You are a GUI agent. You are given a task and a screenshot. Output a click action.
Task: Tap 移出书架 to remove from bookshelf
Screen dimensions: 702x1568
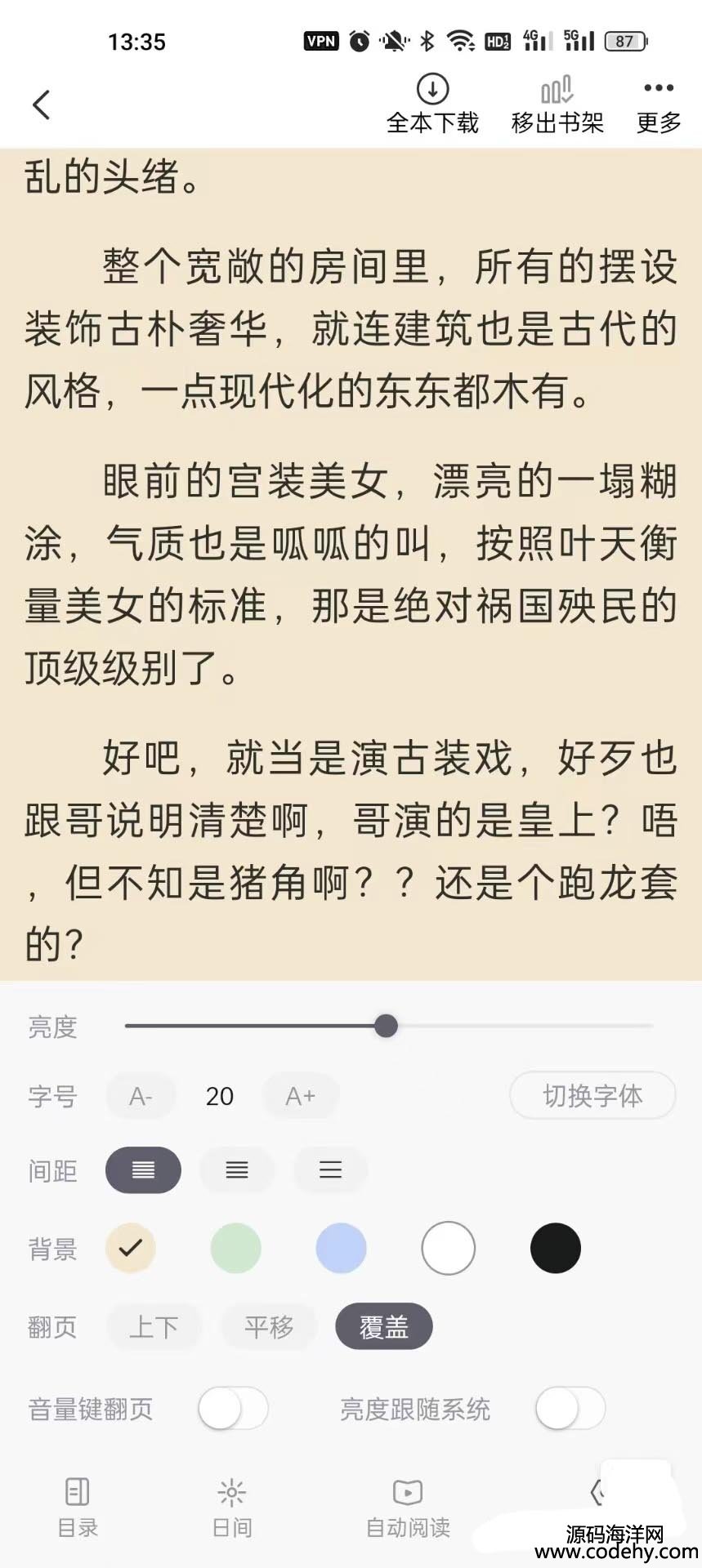point(557,105)
